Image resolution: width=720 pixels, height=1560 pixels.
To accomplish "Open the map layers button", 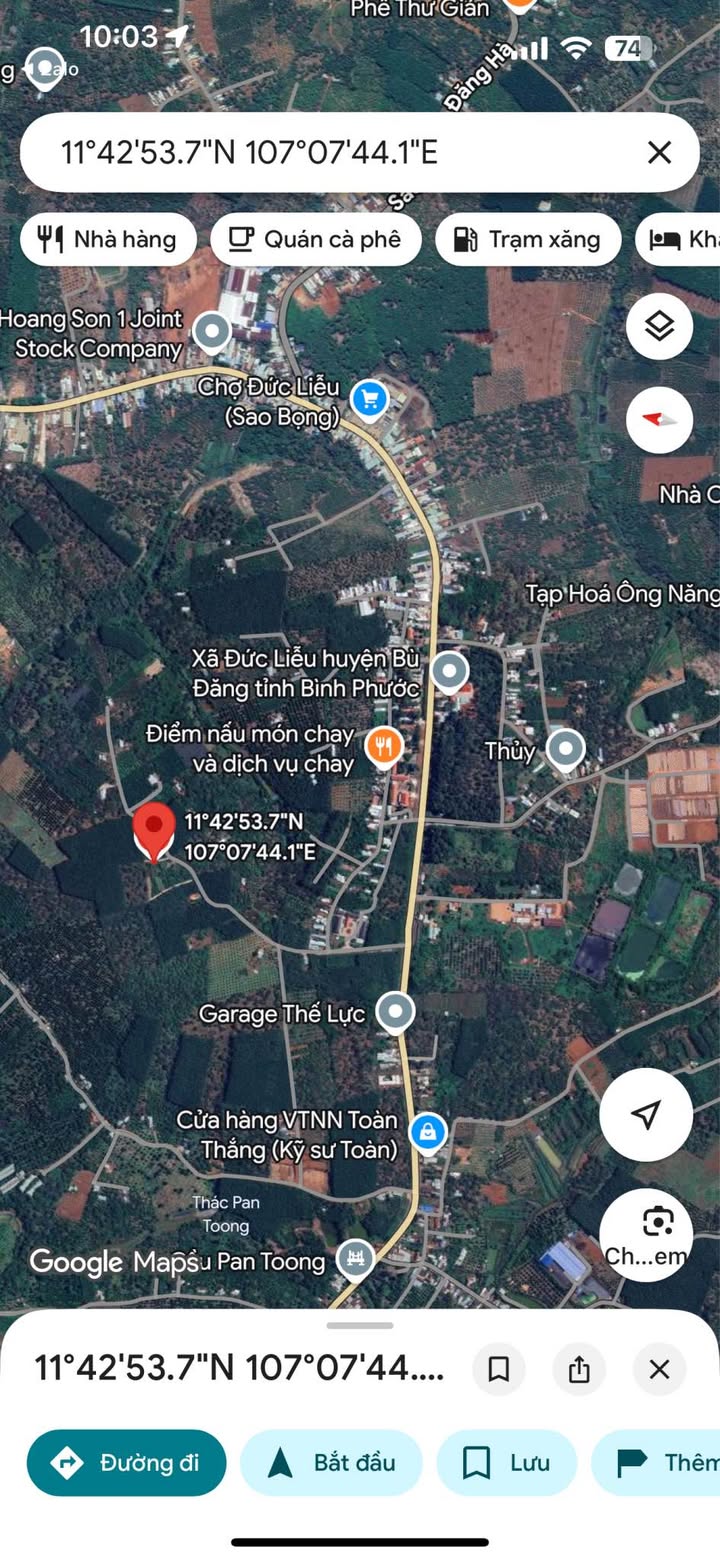I will [x=659, y=326].
